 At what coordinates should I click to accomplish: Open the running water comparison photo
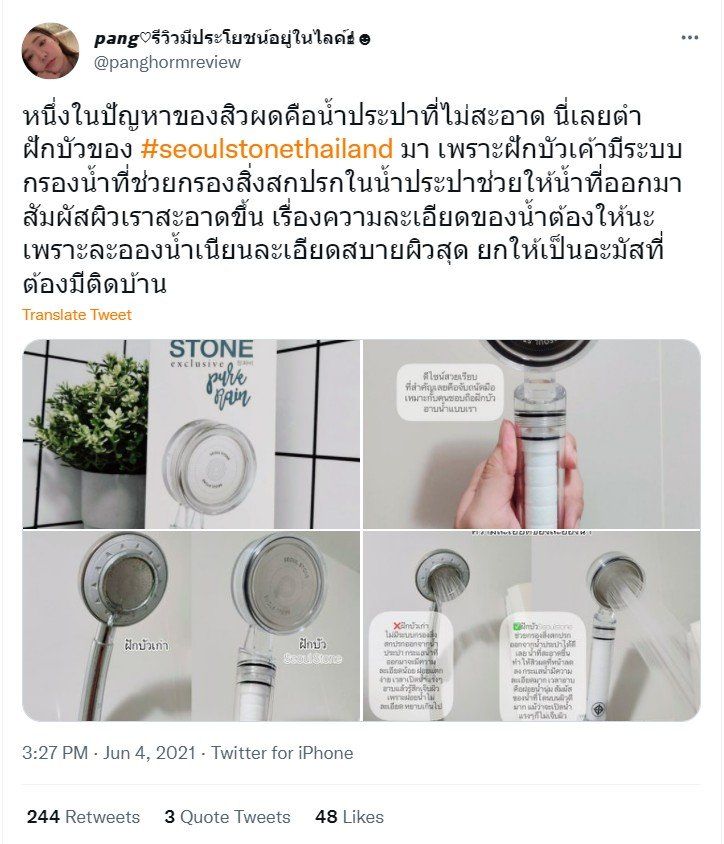coord(531,626)
